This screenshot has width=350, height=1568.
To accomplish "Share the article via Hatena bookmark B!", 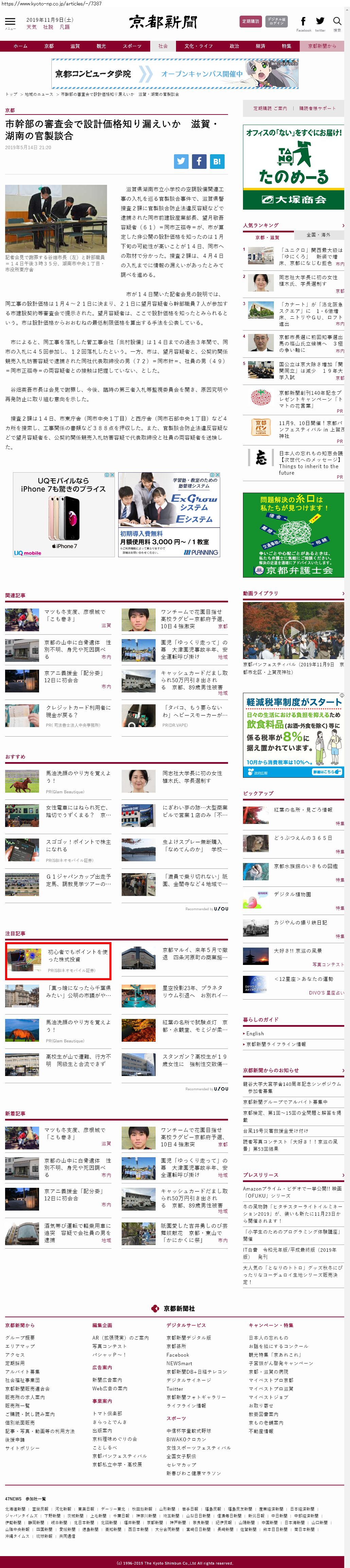I will tap(217, 161).
